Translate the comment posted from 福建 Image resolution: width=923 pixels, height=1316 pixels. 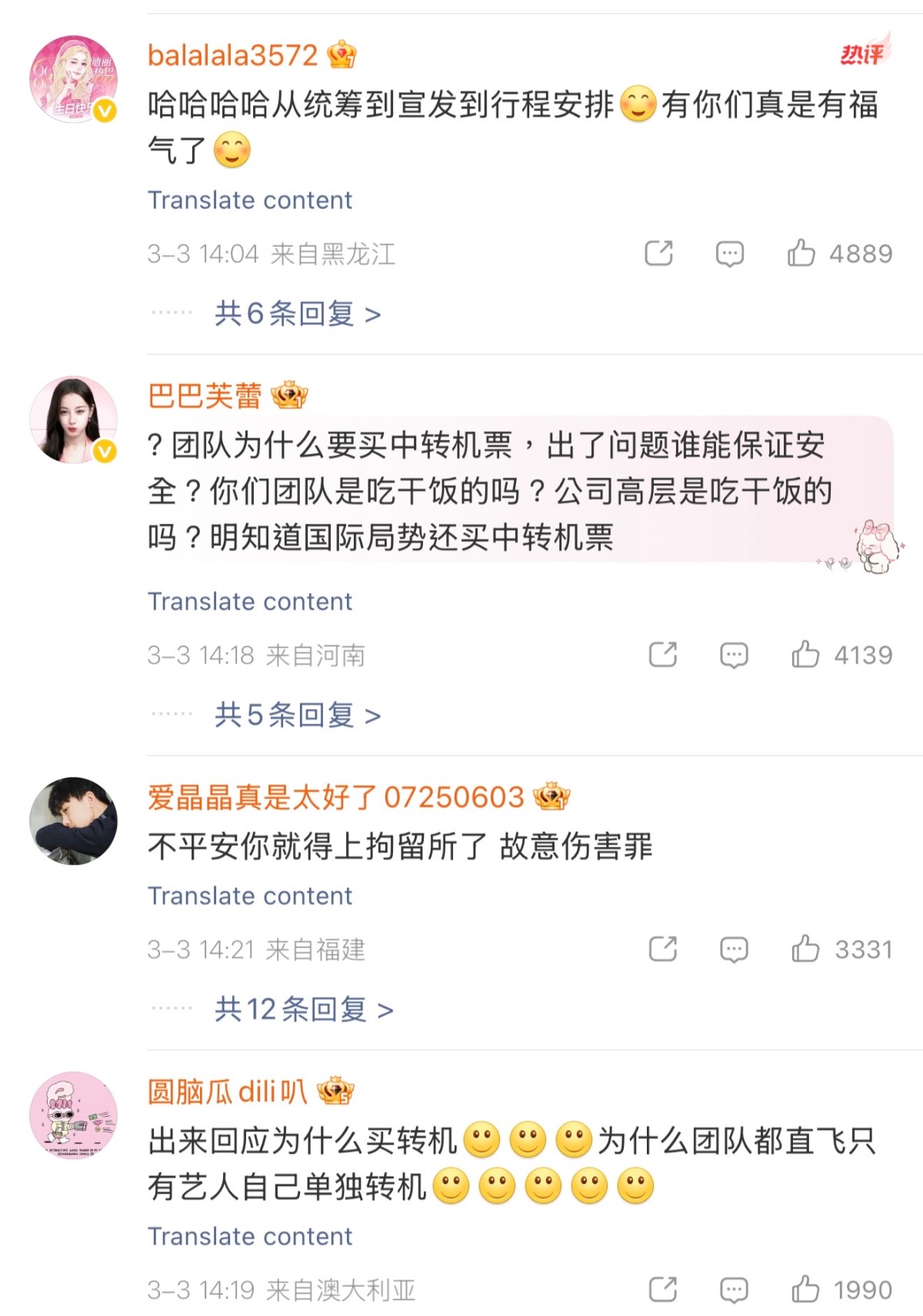(249, 896)
